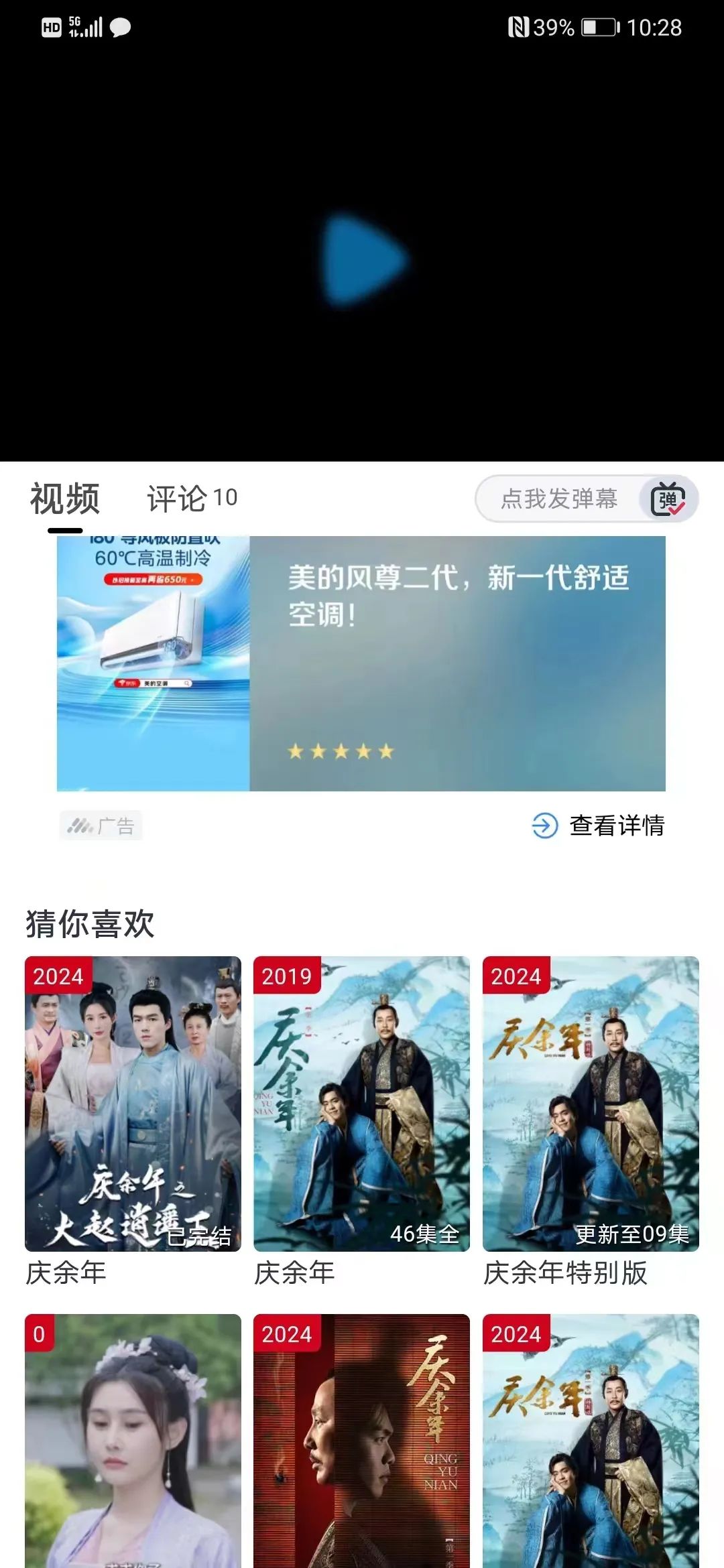Select the 视频 tab

click(65, 499)
